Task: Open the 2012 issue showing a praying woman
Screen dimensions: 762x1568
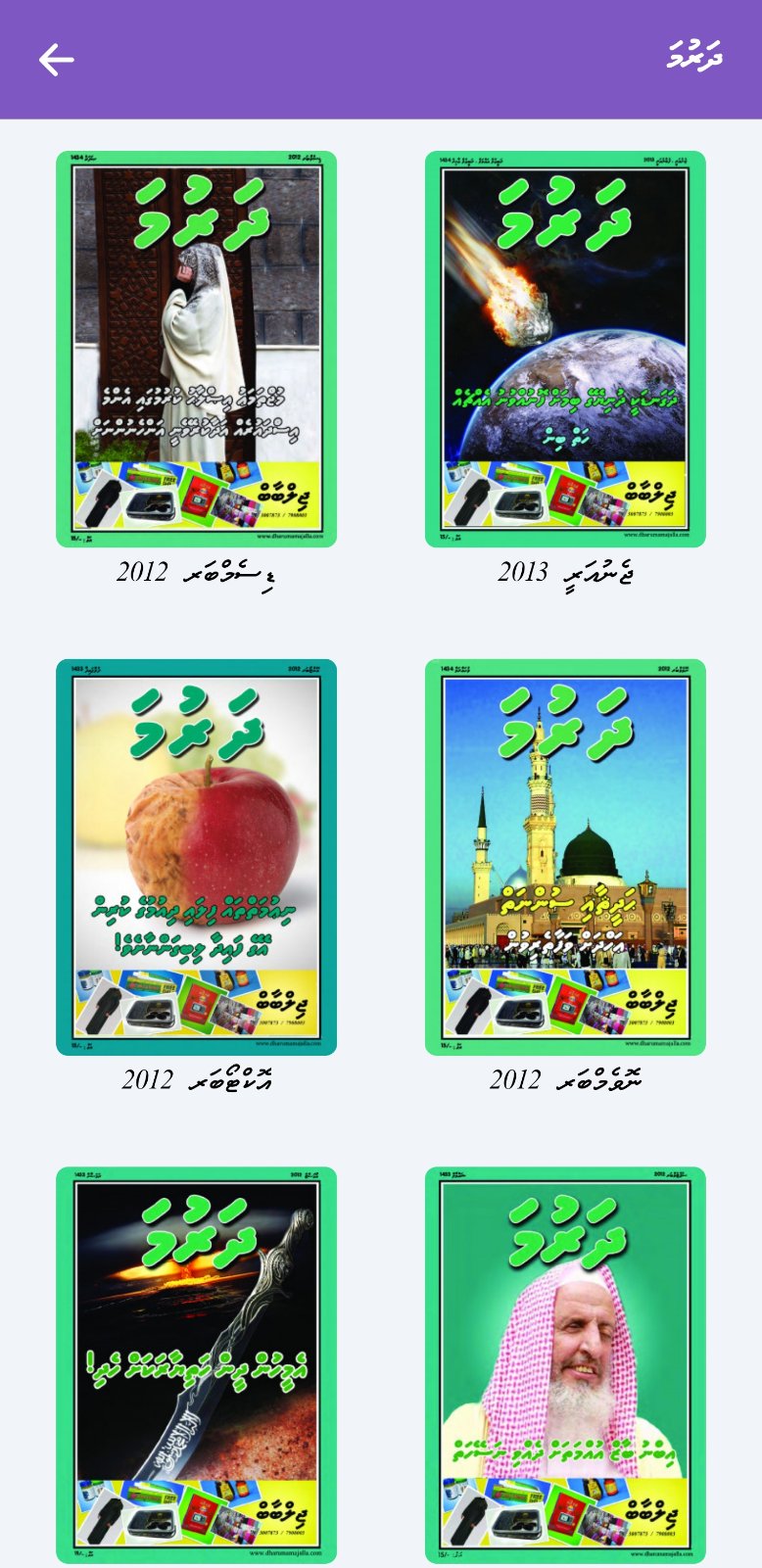Action: [196, 349]
